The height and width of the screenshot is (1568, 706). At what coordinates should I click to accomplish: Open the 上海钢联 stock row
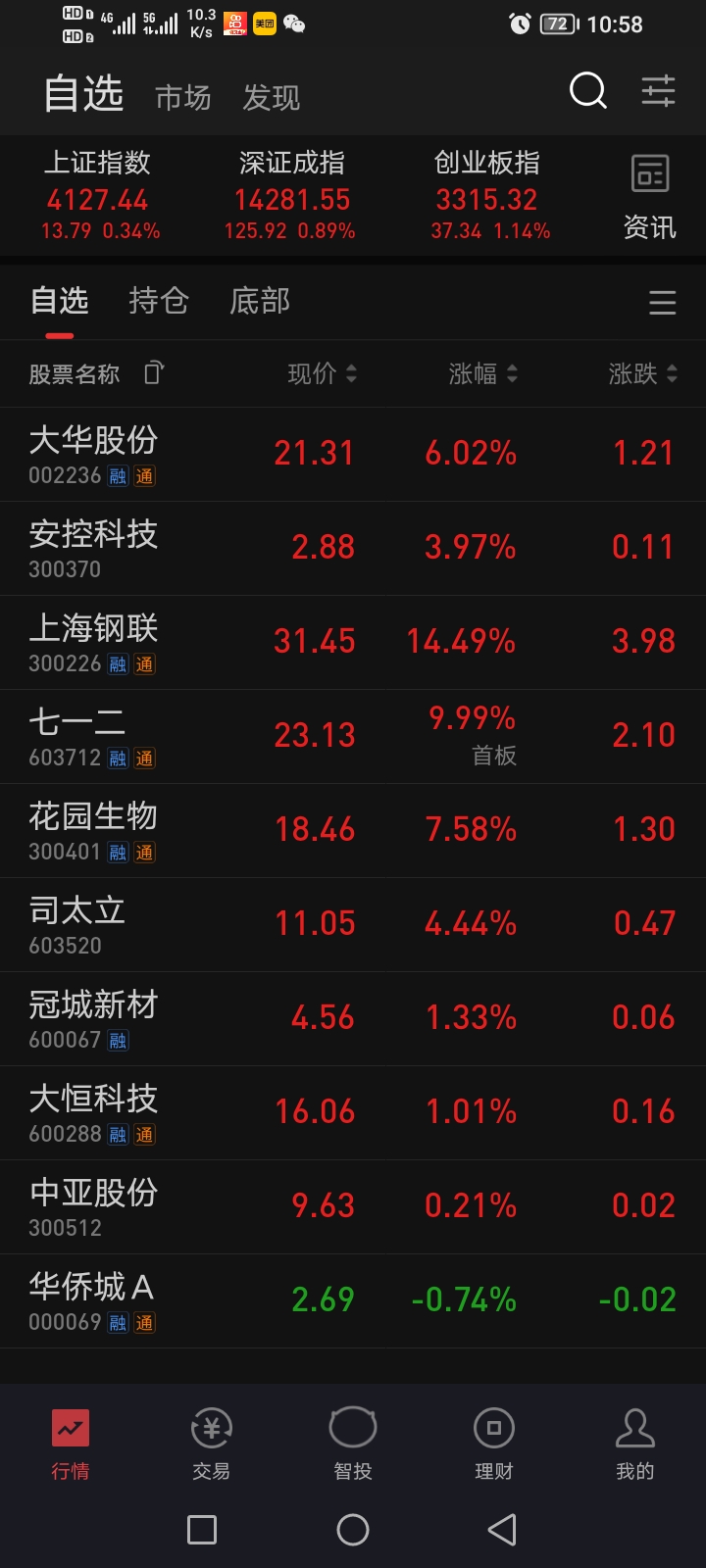(353, 642)
